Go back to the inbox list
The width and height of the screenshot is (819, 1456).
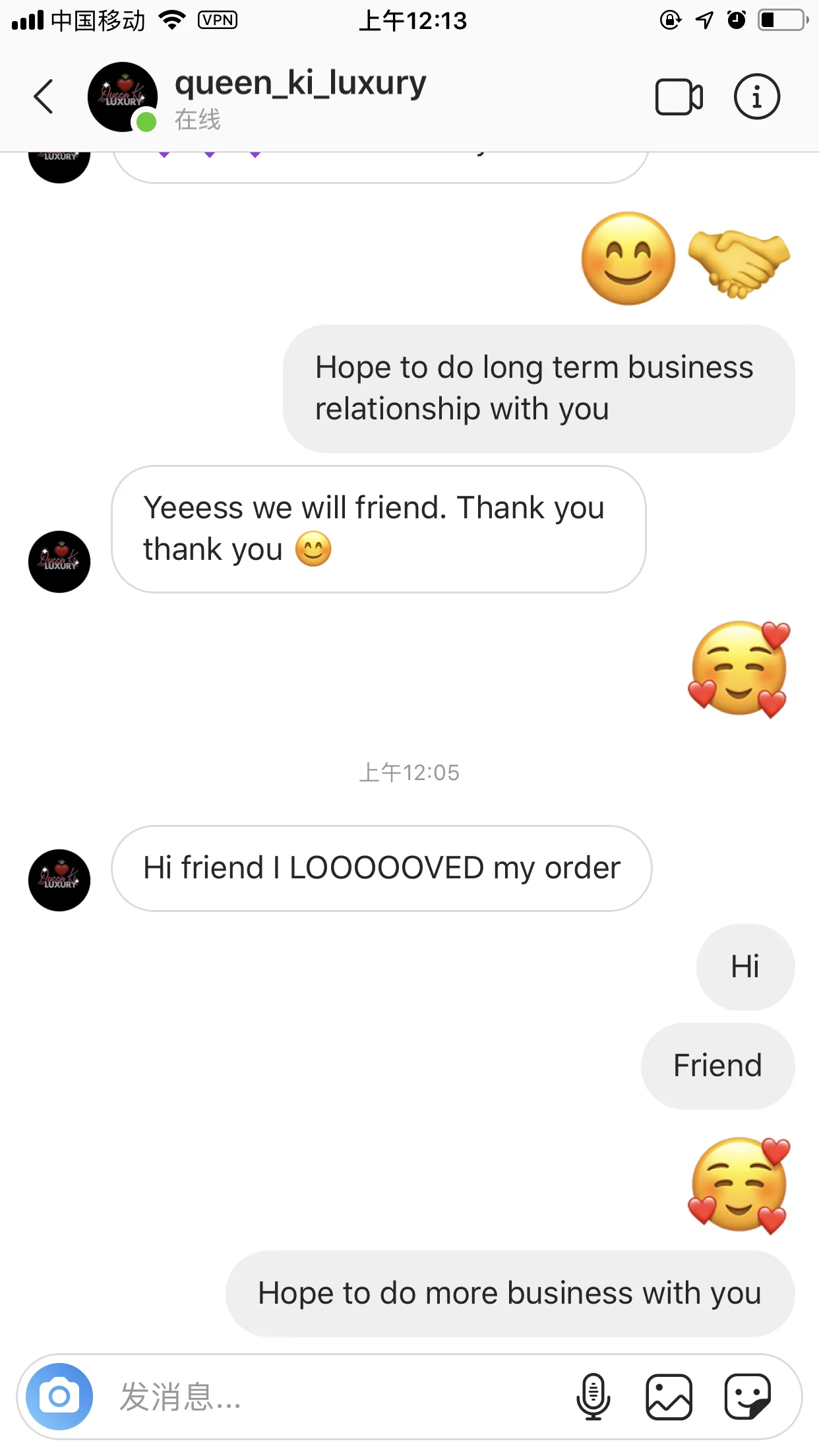(44, 96)
